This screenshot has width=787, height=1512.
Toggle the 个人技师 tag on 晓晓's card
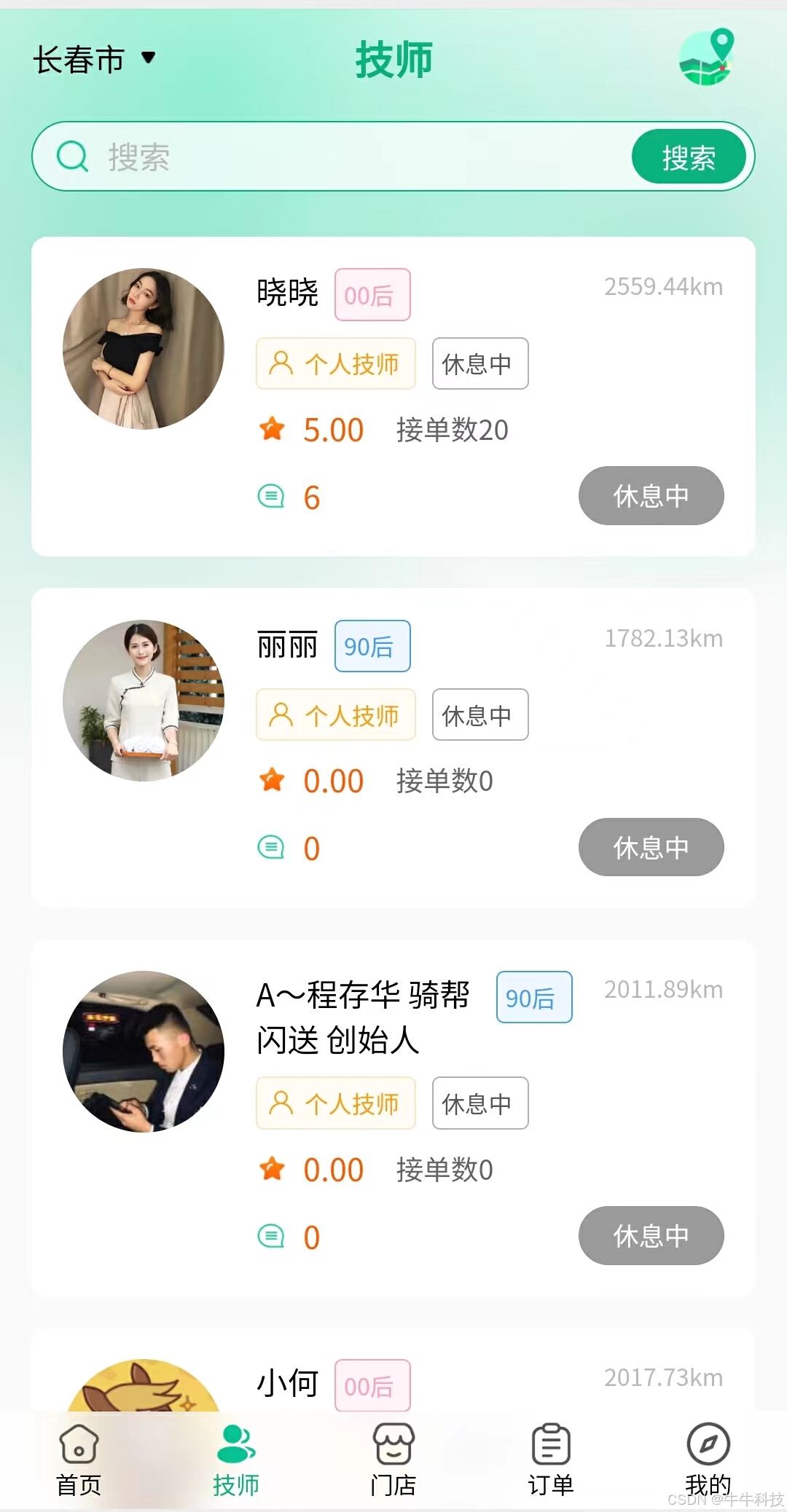334,363
